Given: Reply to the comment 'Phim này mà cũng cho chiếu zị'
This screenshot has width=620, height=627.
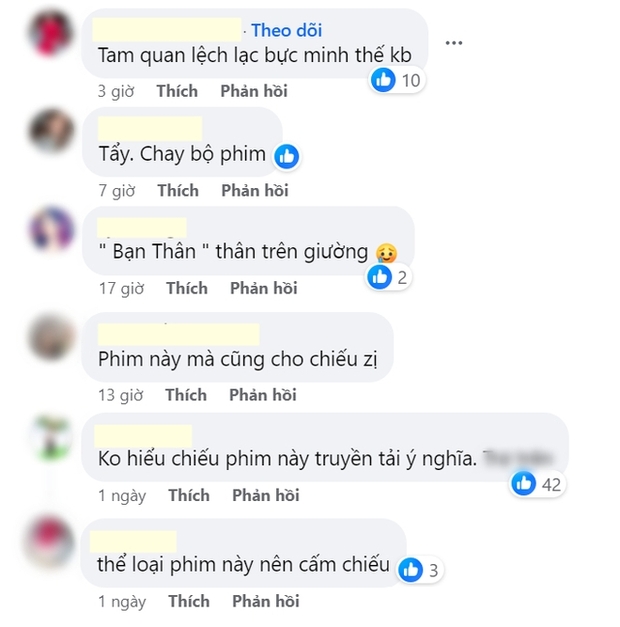Looking at the screenshot, I should click(x=262, y=395).
